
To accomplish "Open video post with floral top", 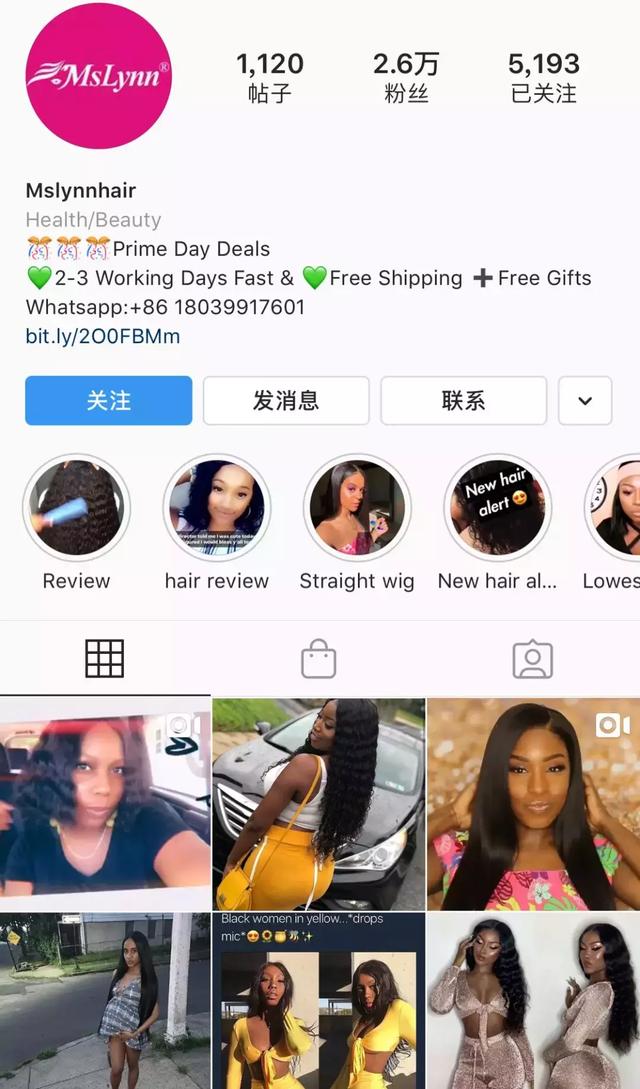I will pyautogui.click(x=533, y=803).
